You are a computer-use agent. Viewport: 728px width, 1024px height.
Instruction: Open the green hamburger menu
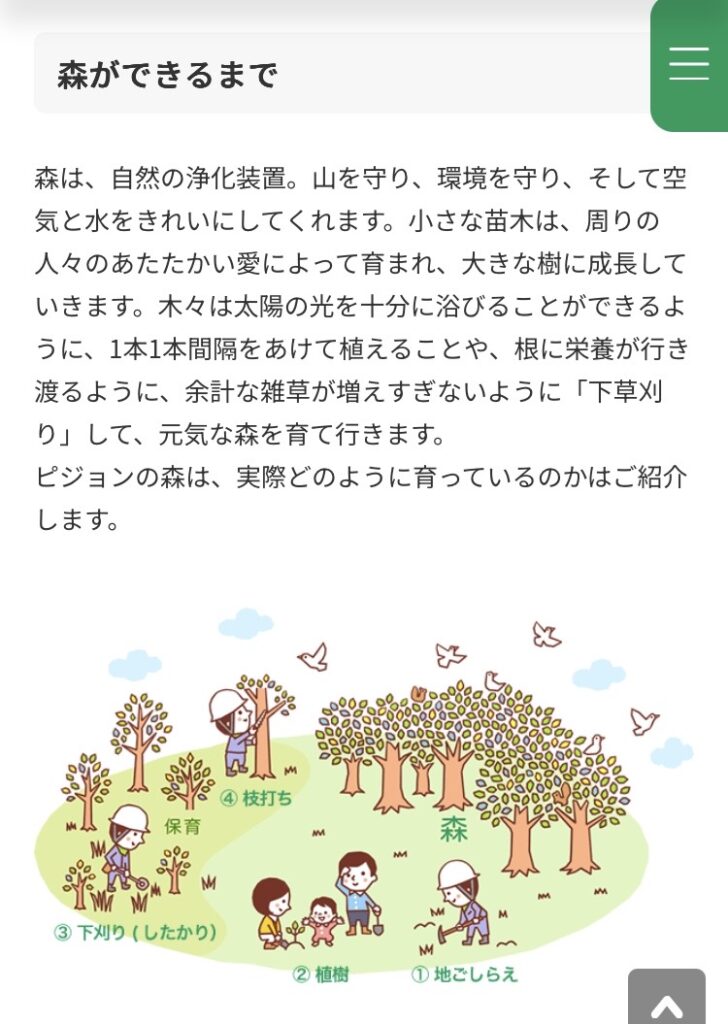pos(689,63)
